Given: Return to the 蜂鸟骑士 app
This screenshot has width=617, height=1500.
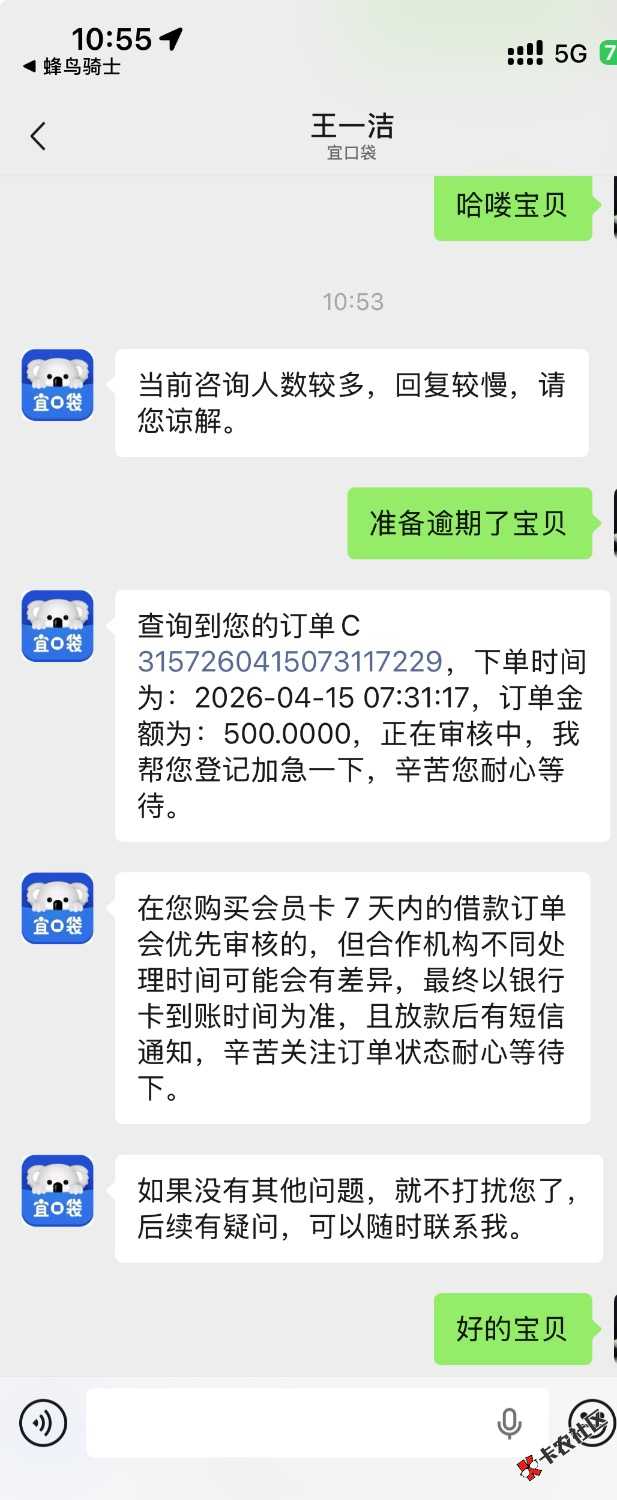Looking at the screenshot, I should 72,67.
